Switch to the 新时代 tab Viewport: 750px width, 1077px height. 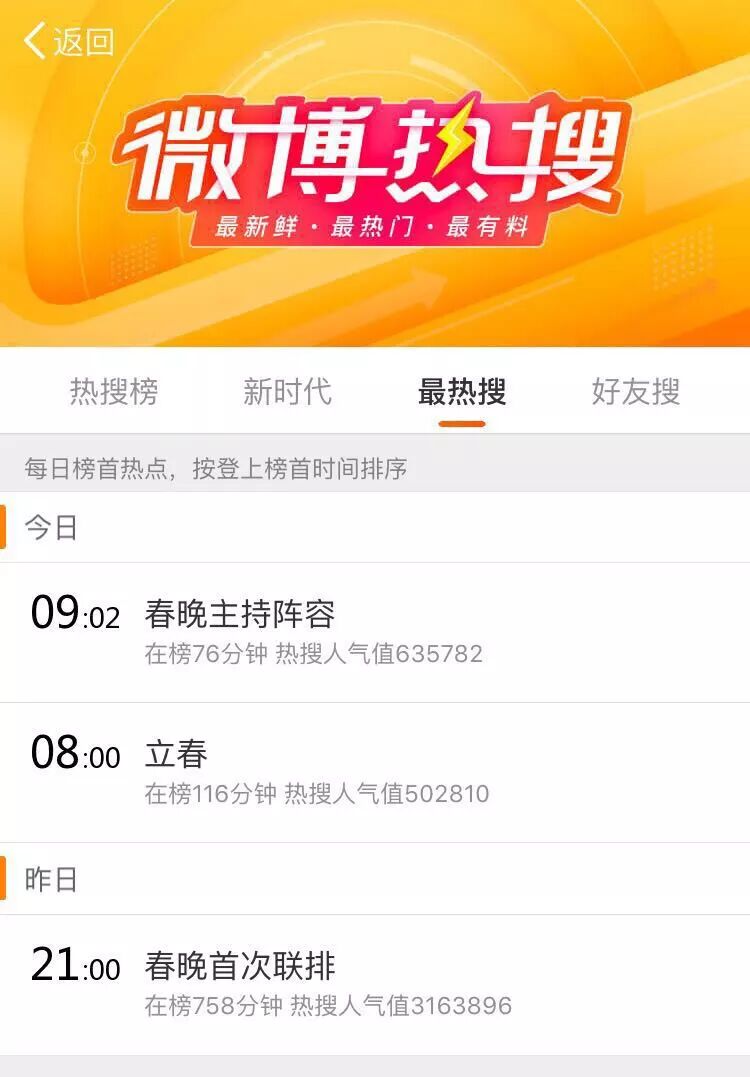tap(287, 392)
